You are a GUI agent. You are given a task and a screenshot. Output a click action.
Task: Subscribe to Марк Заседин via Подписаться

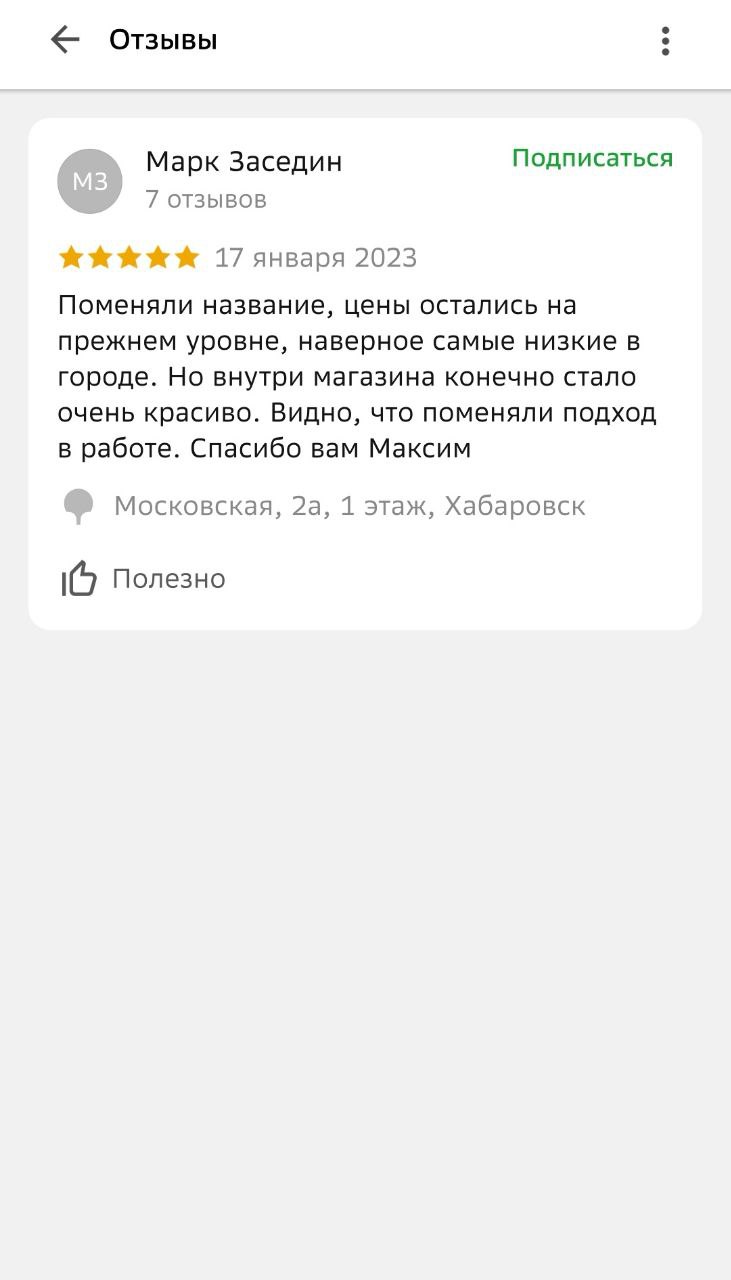[592, 158]
